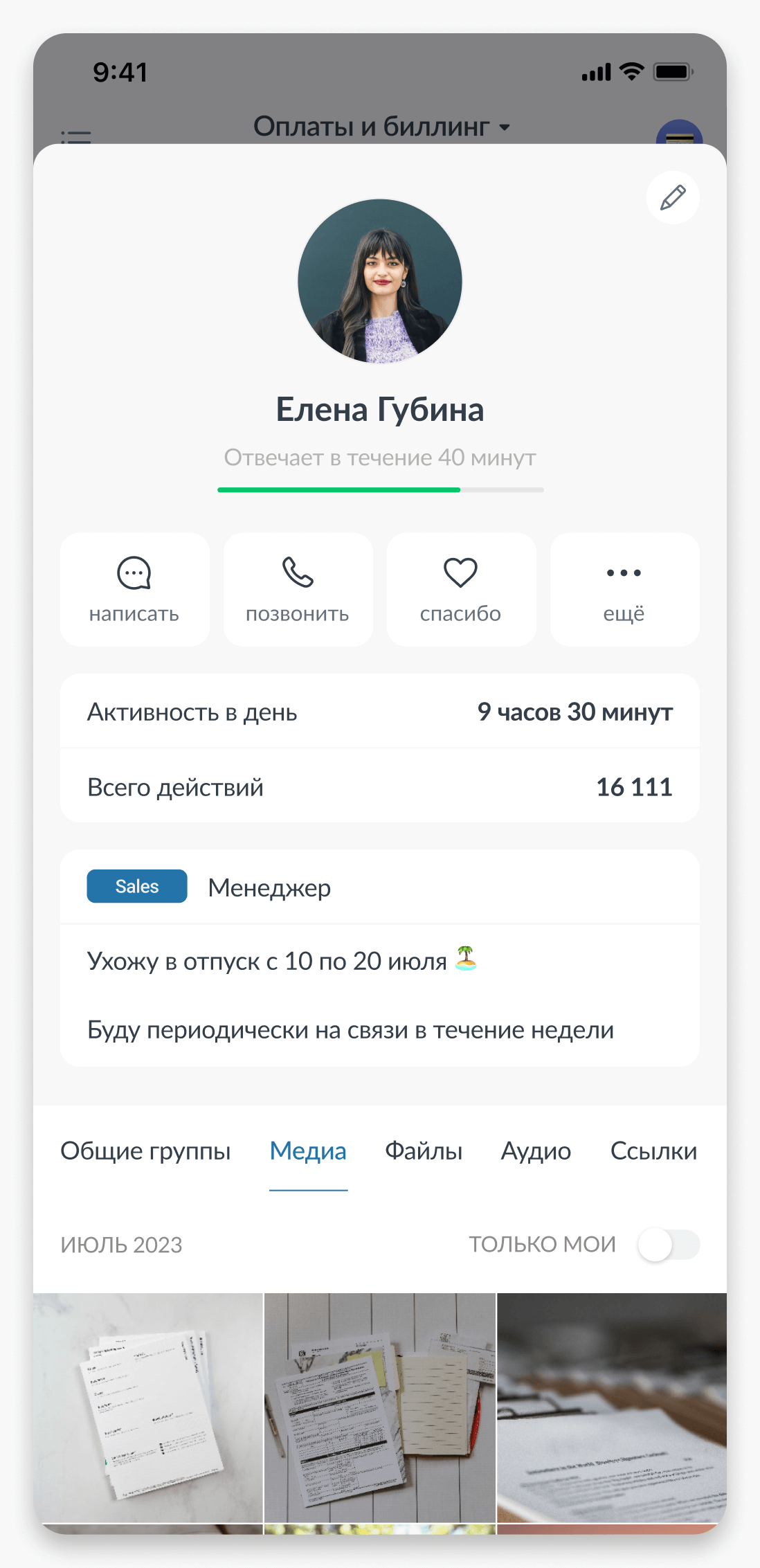The height and width of the screenshot is (1568, 760).
Task: Open blurred document close-up photo
Action: point(612,1407)
